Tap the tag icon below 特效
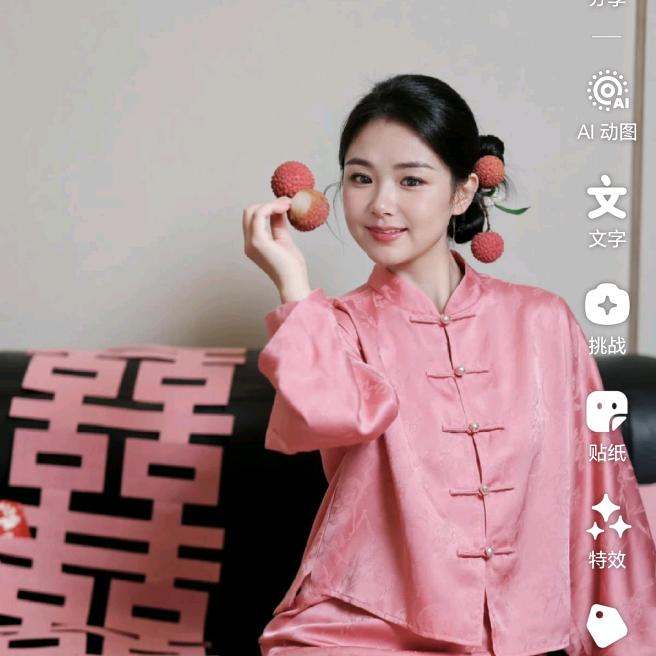Viewport: 656px width, 656px height. click(x=607, y=625)
